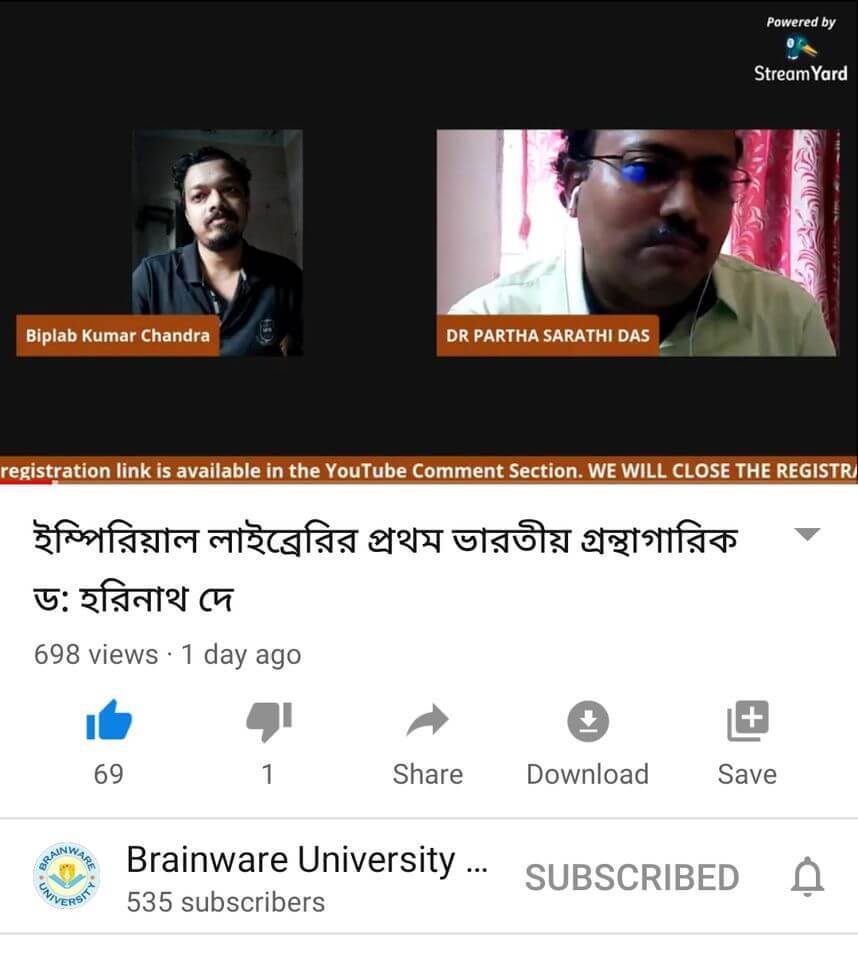This screenshot has height=960, width=858.
Task: Expand the video description arrow
Action: pos(806,534)
